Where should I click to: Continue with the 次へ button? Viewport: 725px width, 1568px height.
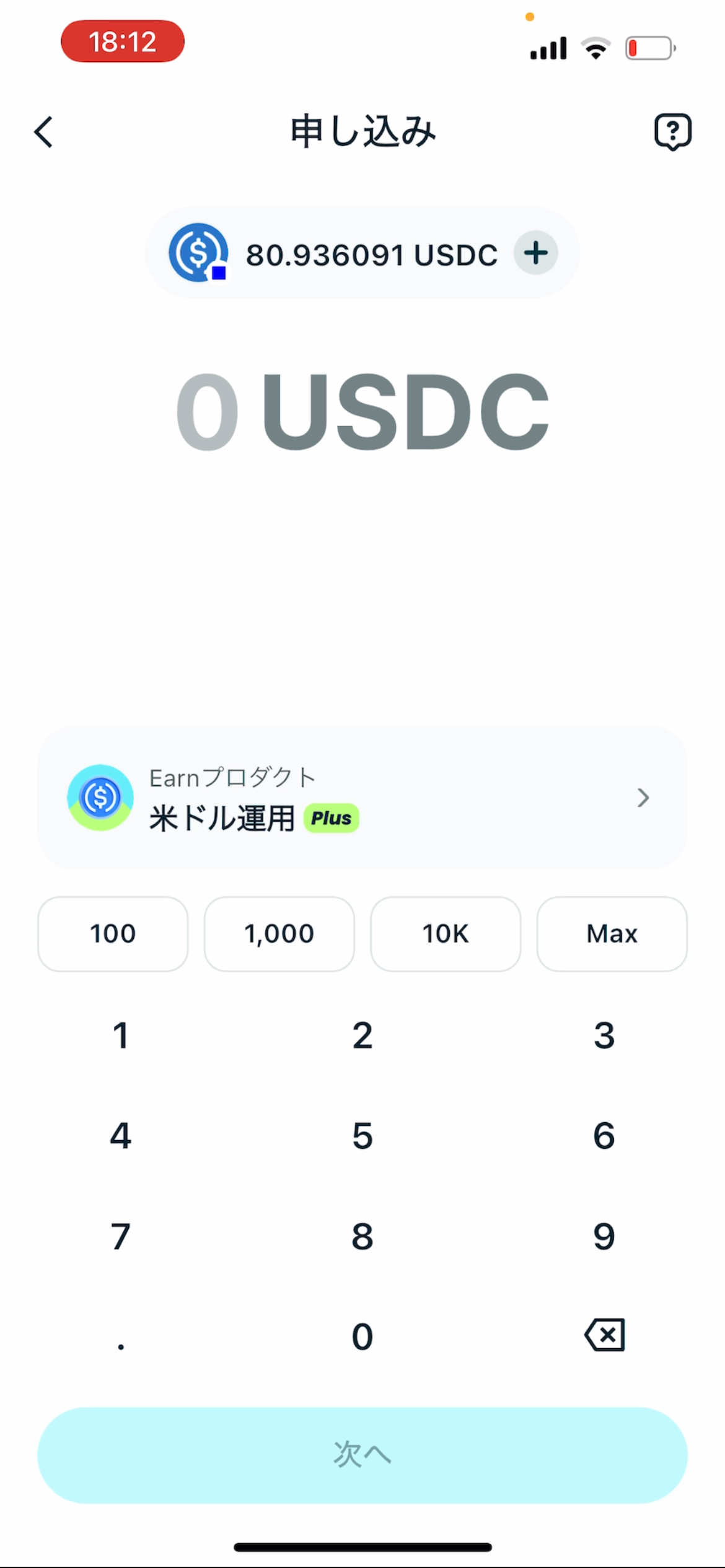coord(362,1455)
